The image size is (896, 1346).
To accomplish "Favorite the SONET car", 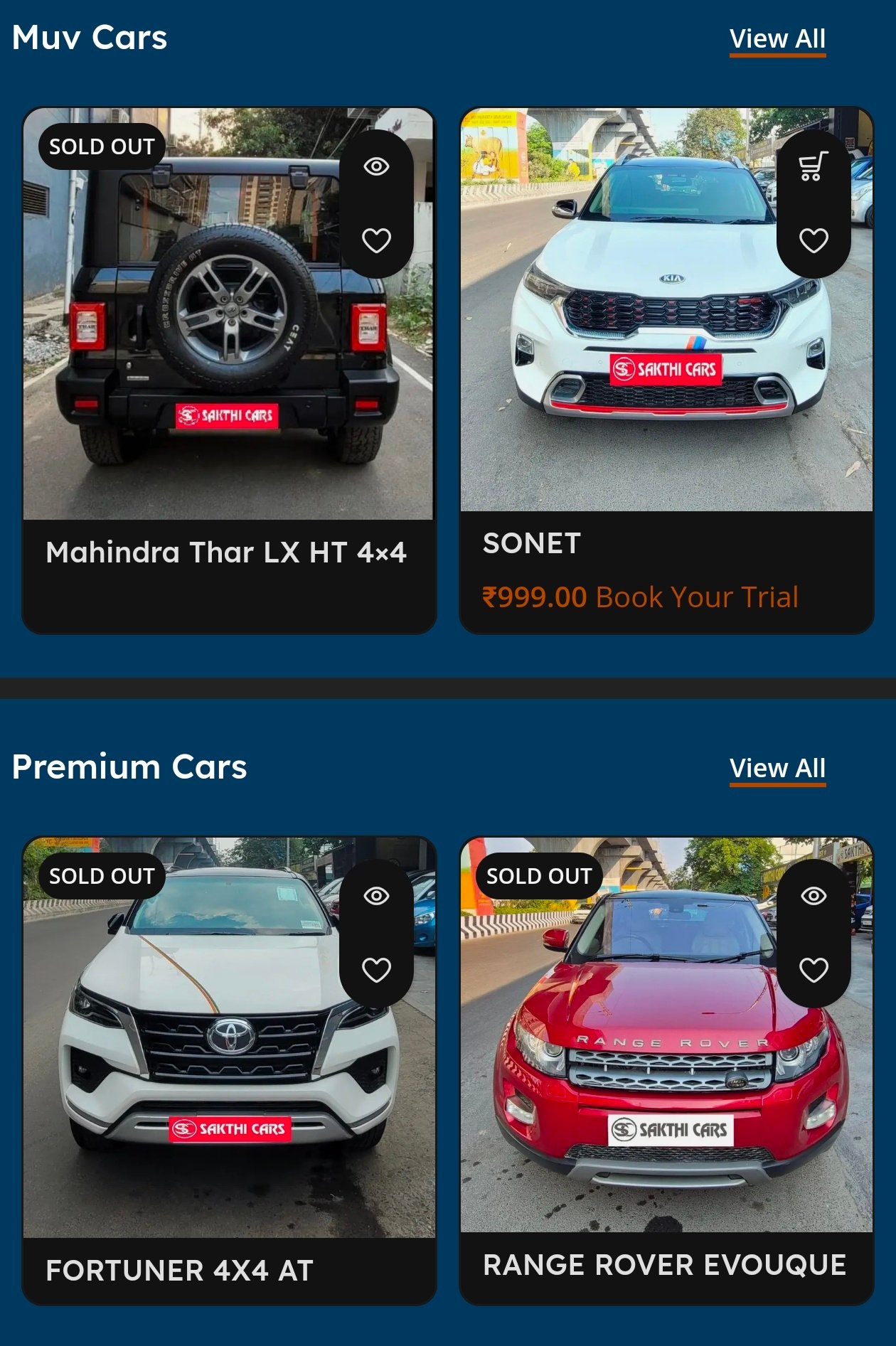I will (x=814, y=241).
